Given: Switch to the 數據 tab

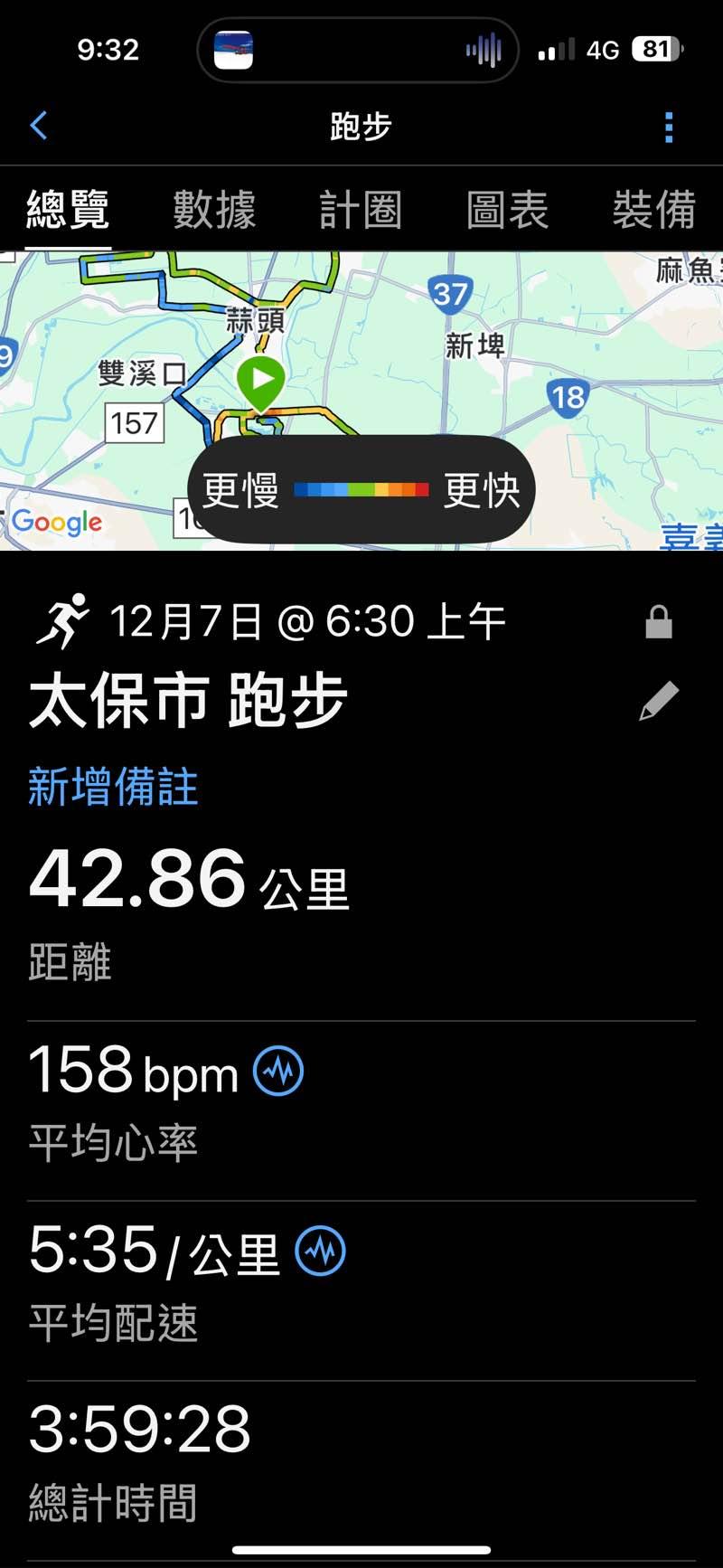Looking at the screenshot, I should (x=214, y=210).
